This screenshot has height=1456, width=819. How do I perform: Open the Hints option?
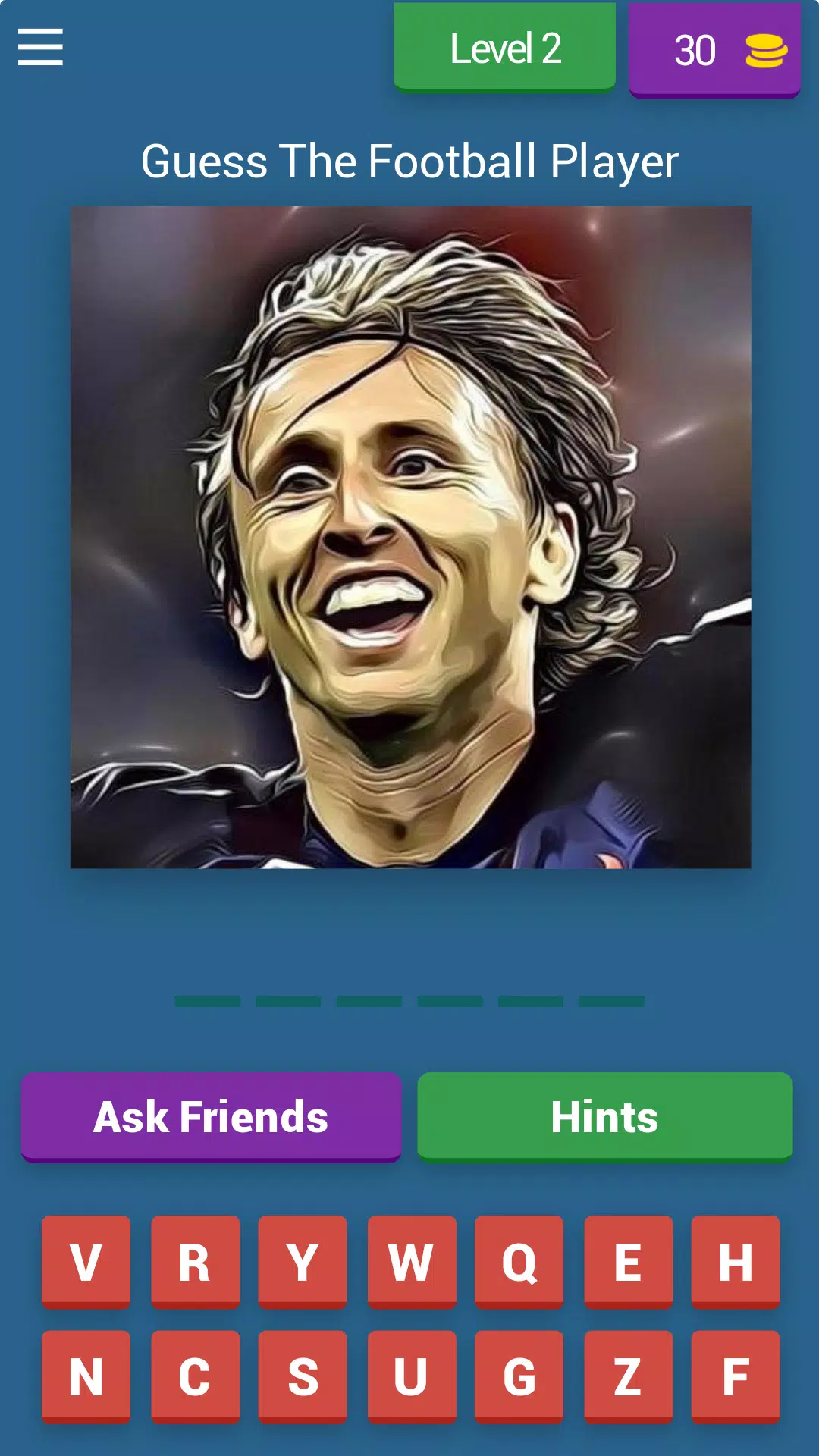[x=604, y=1116]
